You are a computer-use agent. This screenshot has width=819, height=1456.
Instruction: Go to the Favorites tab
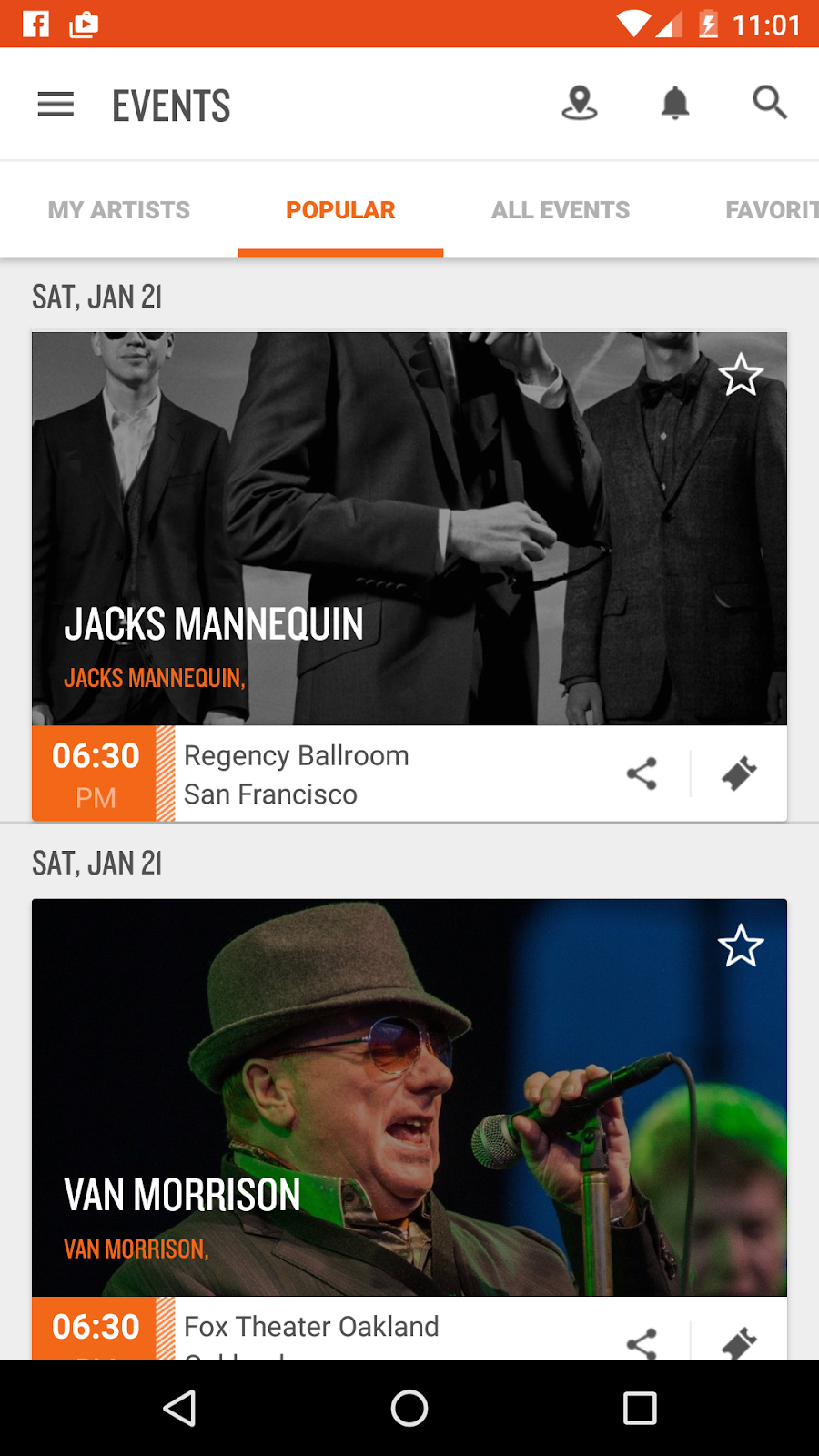[770, 210]
